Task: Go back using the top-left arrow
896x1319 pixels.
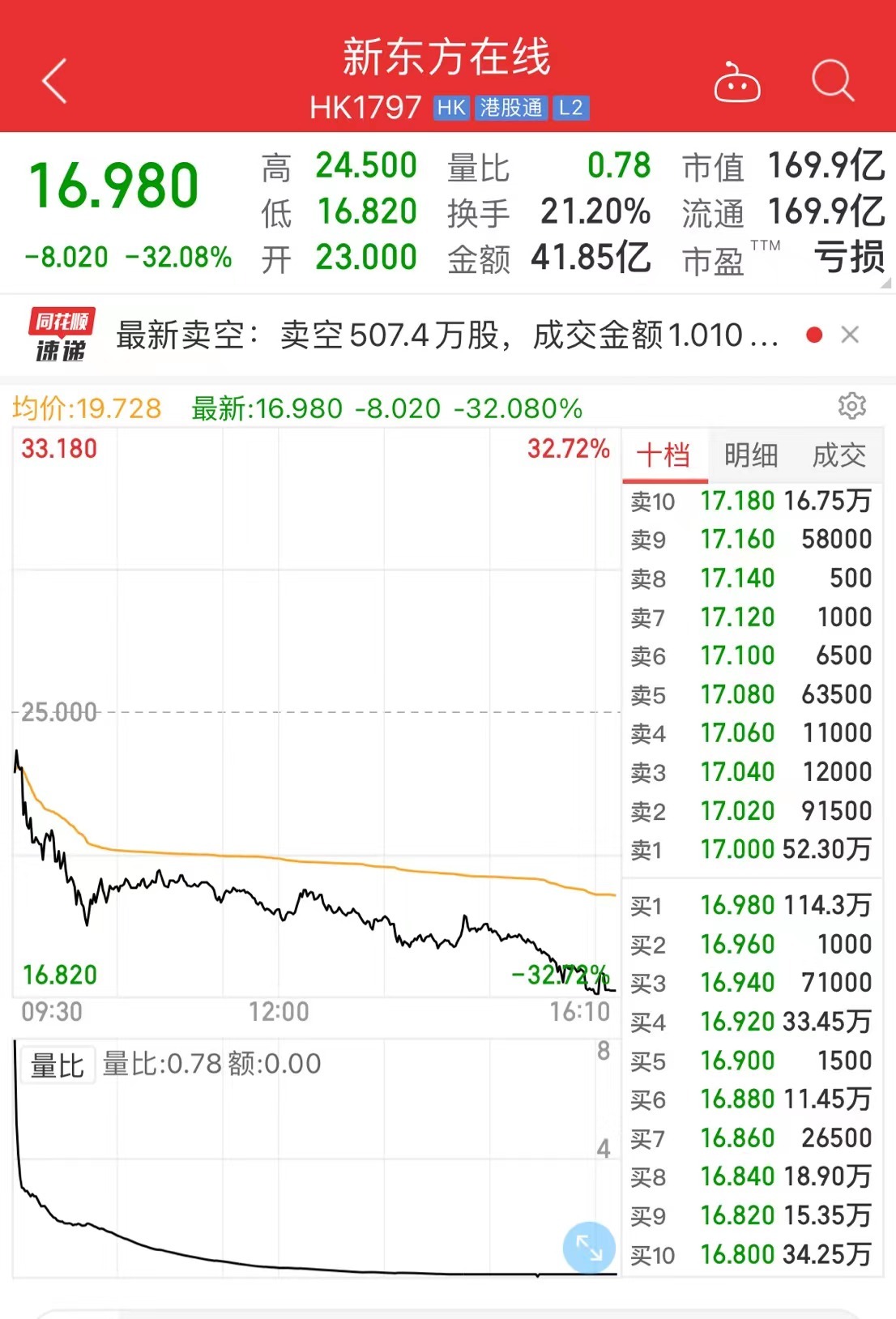Action: coord(54,81)
